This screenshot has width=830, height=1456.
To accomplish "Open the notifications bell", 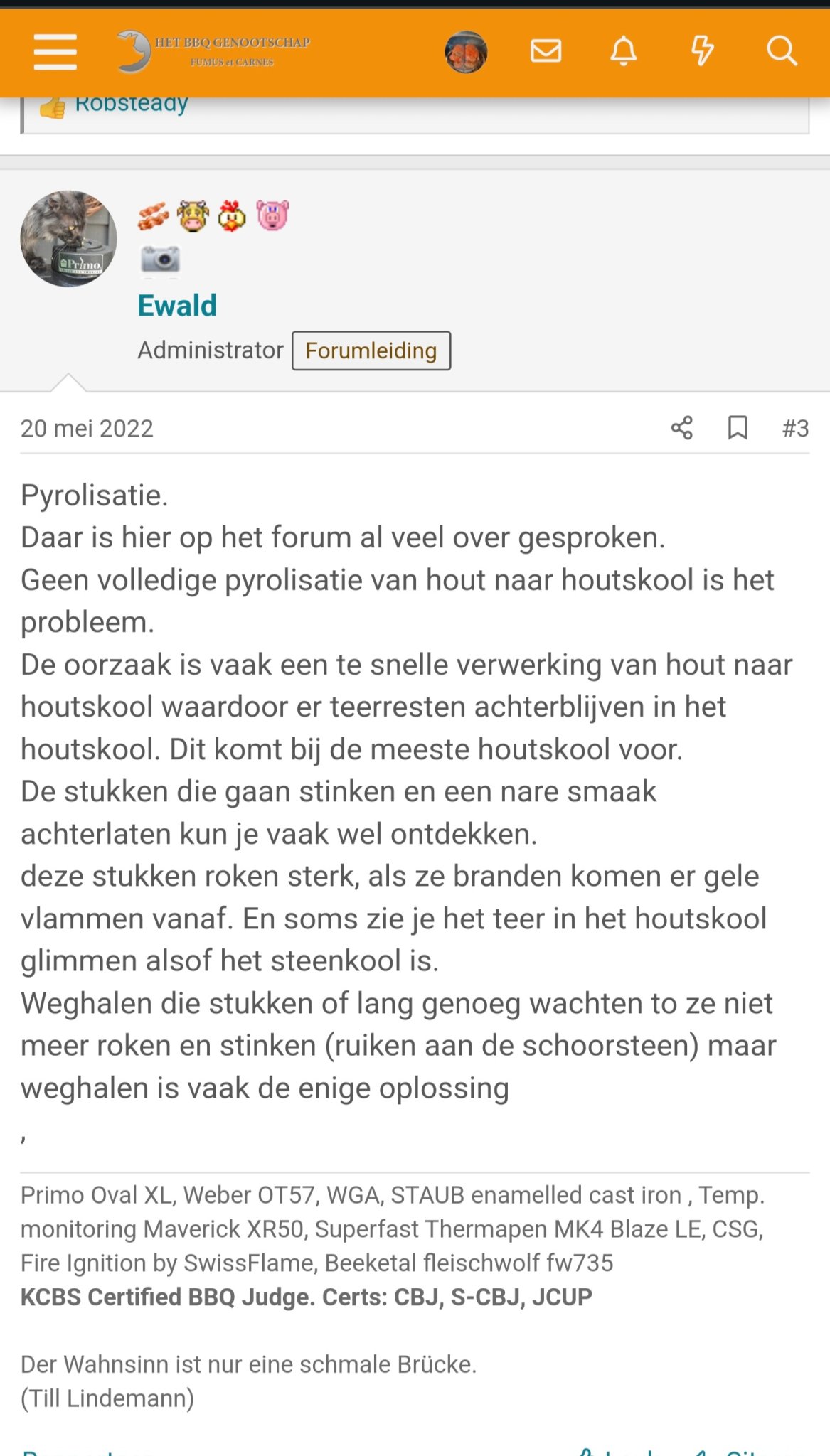I will 624,51.
